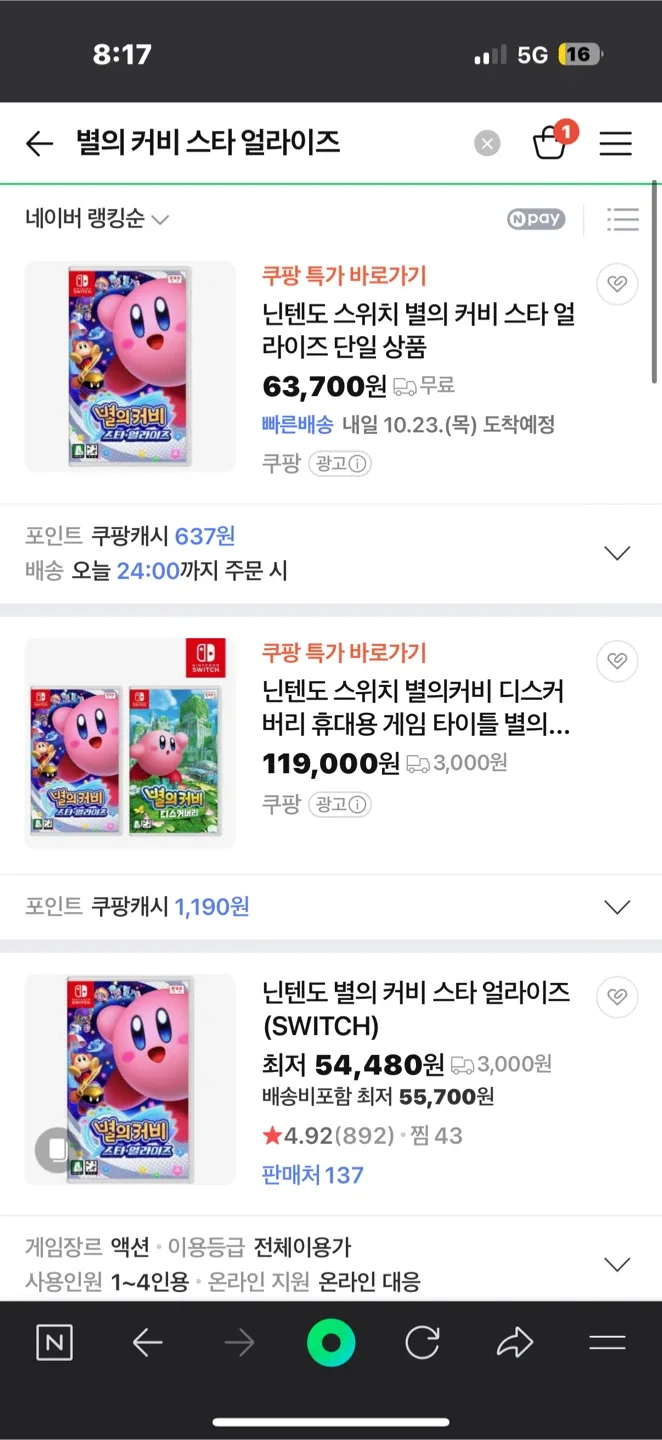Go back using the header arrow

tap(39, 144)
